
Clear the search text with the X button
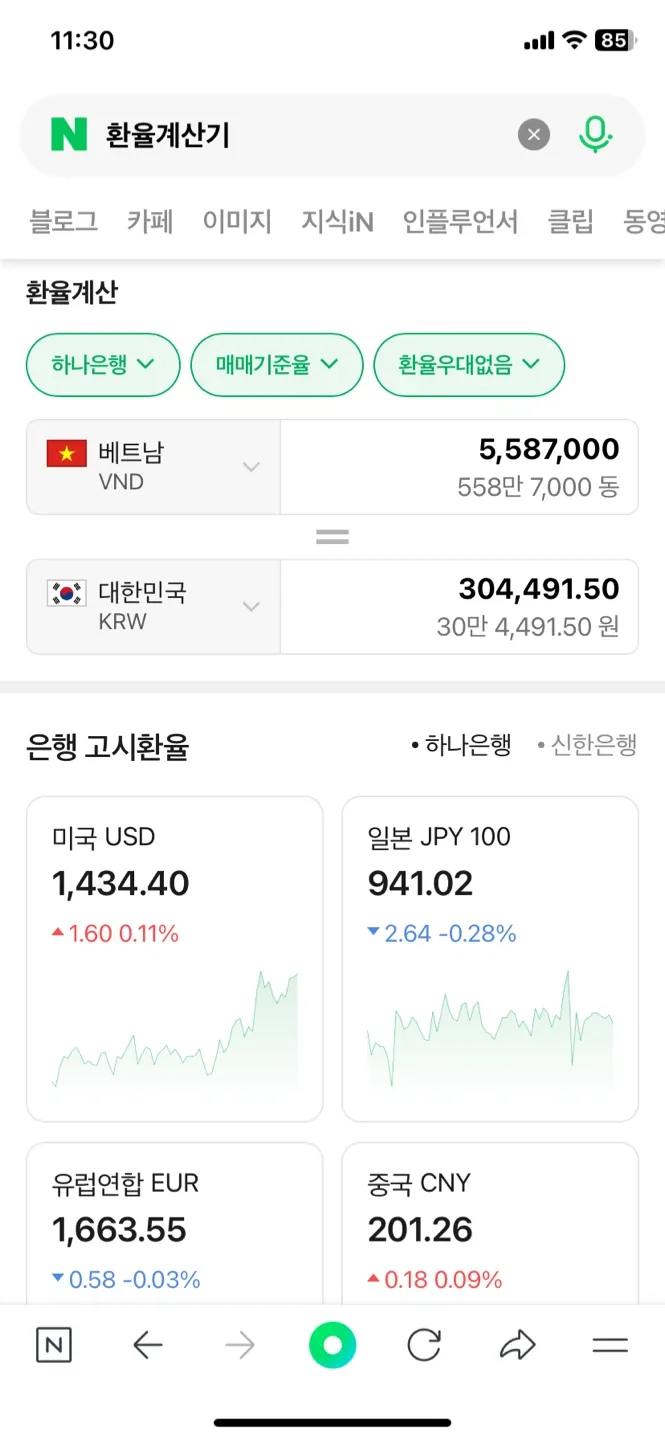(534, 135)
